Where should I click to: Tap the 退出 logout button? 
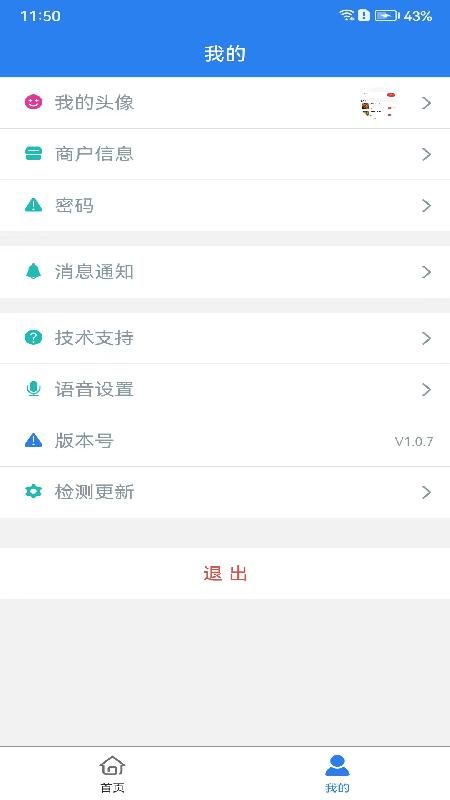coord(225,573)
